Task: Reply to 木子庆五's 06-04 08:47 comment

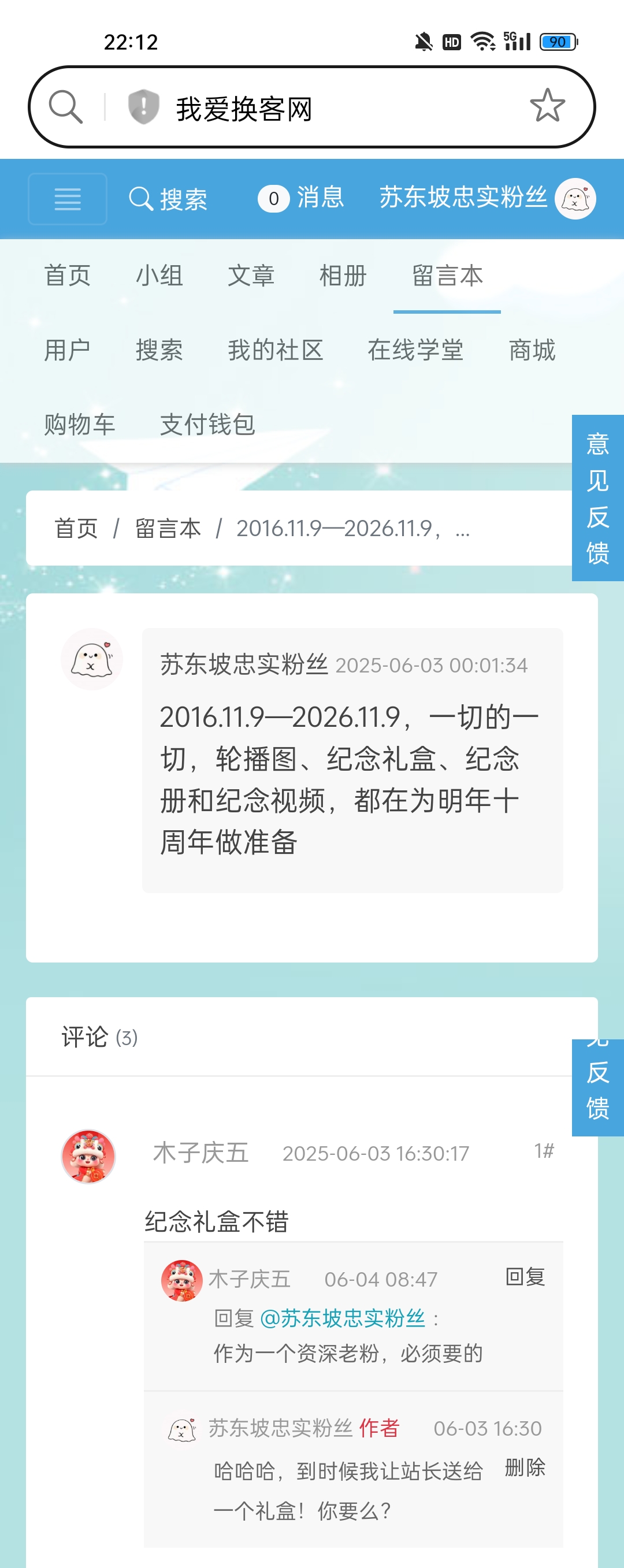Action: pyautogui.click(x=525, y=1276)
